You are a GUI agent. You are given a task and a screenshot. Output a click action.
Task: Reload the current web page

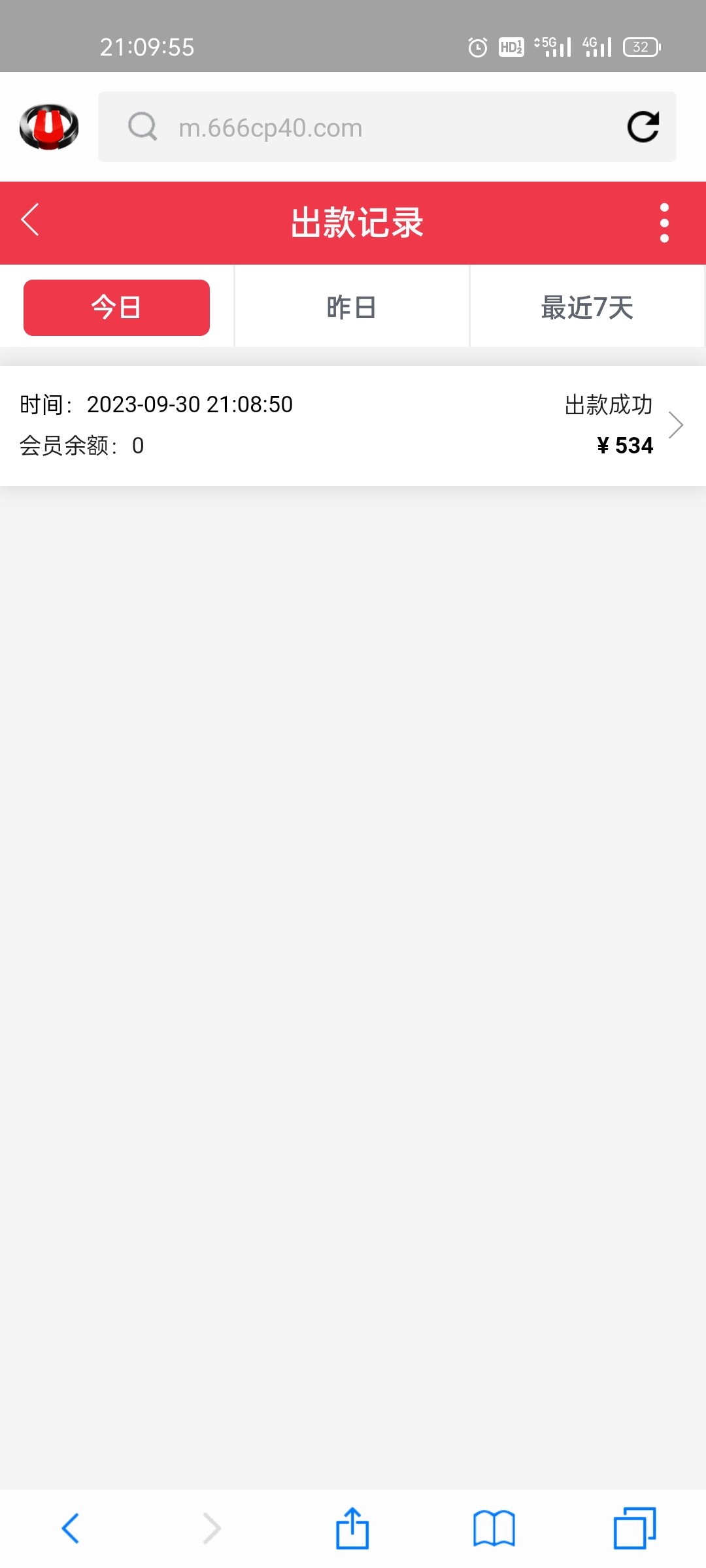[x=643, y=127]
